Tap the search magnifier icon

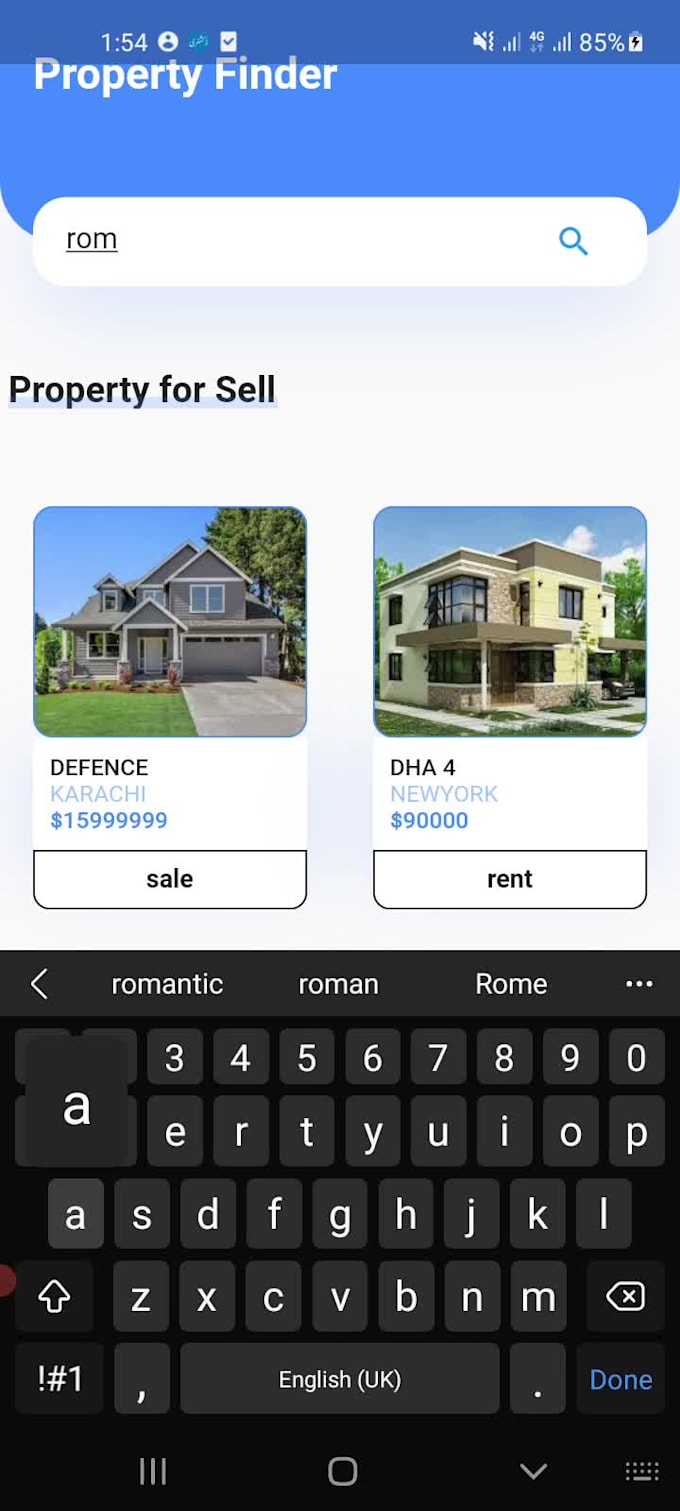pyautogui.click(x=573, y=241)
